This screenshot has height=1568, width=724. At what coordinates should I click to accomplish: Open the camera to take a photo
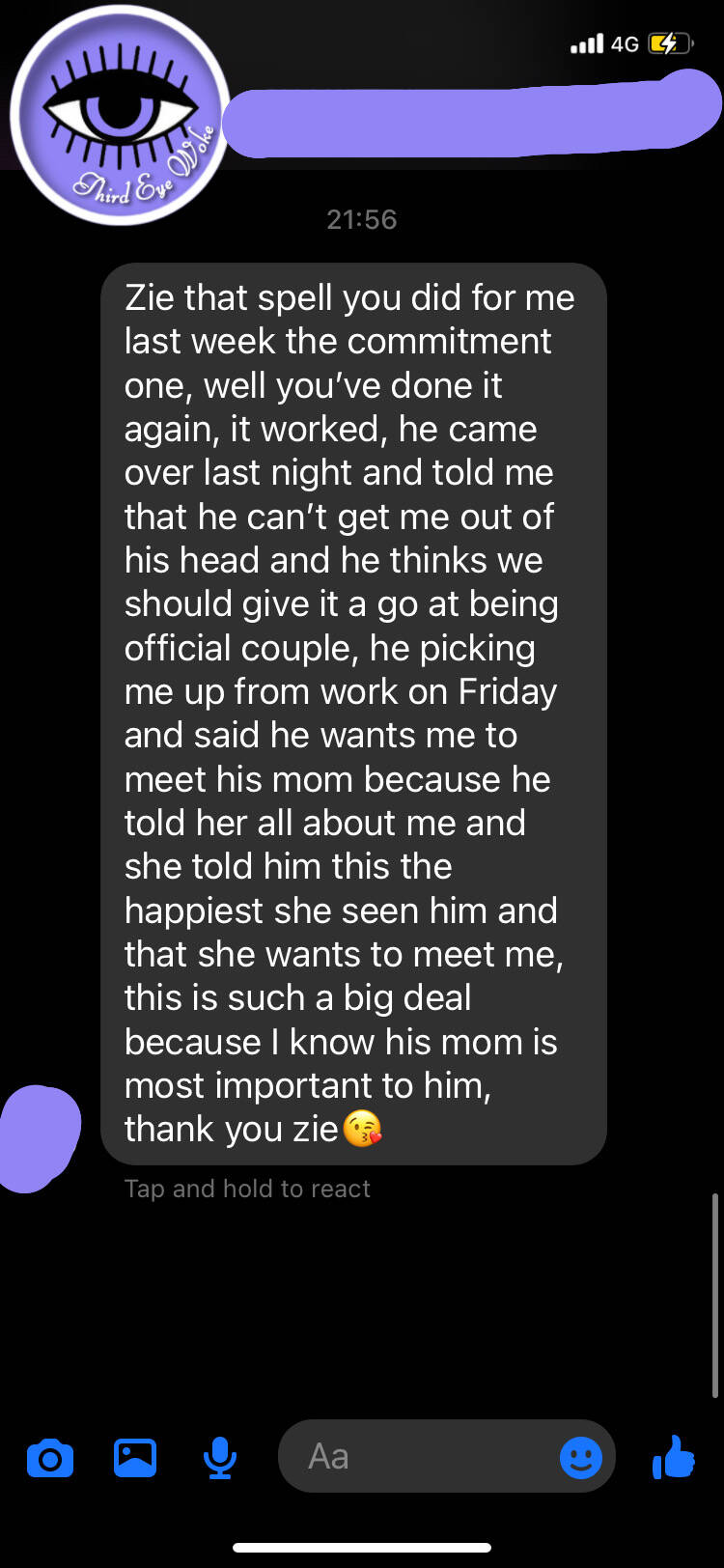click(50, 1457)
